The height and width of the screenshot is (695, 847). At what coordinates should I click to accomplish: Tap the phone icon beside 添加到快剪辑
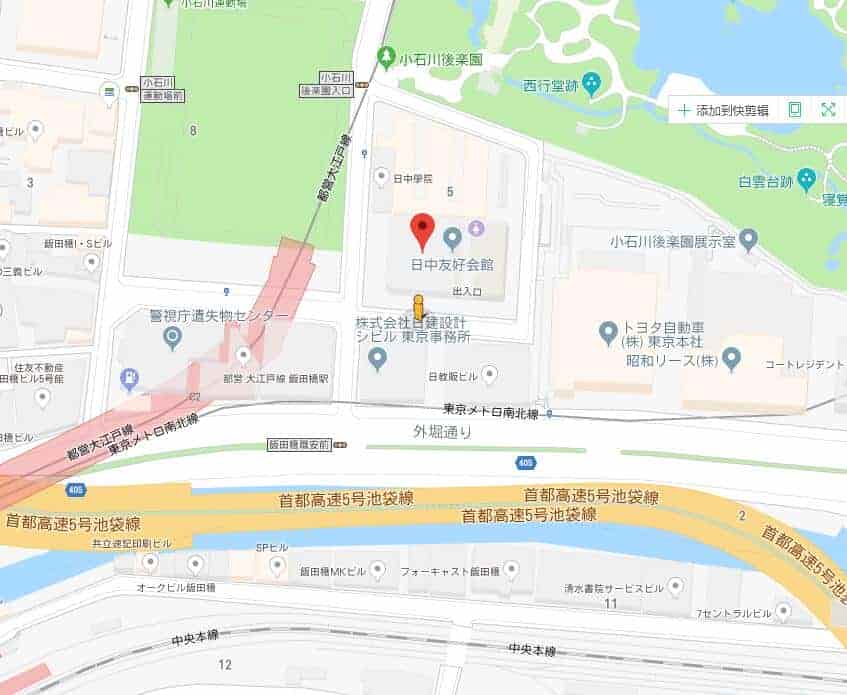tap(795, 110)
